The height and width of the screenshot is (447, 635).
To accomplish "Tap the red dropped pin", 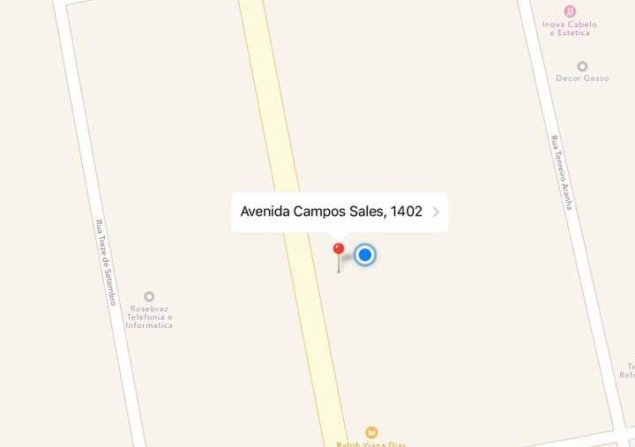I will (x=338, y=249).
